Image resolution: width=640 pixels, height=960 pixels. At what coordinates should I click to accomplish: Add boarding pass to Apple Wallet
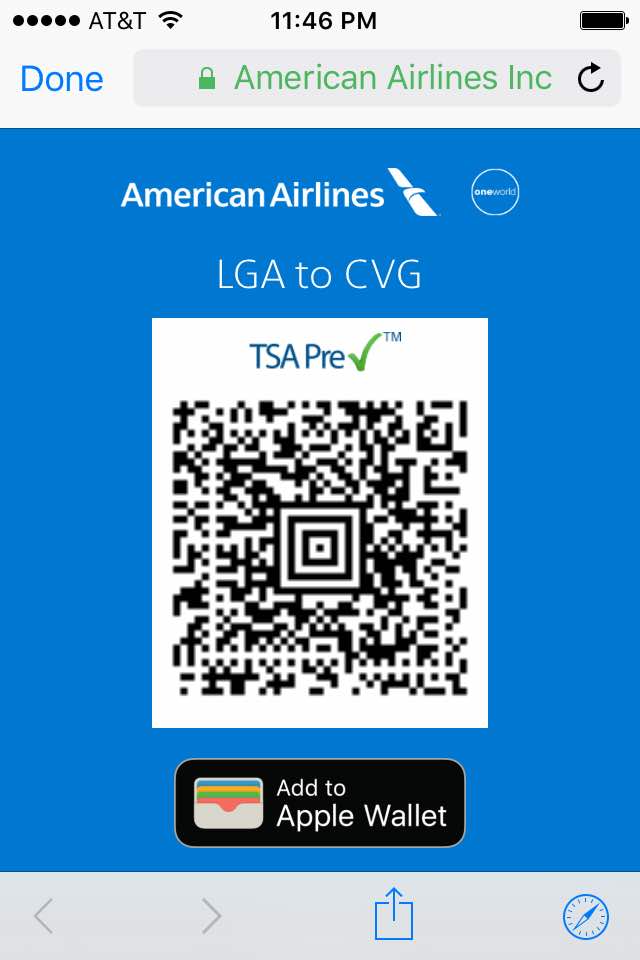(x=320, y=803)
